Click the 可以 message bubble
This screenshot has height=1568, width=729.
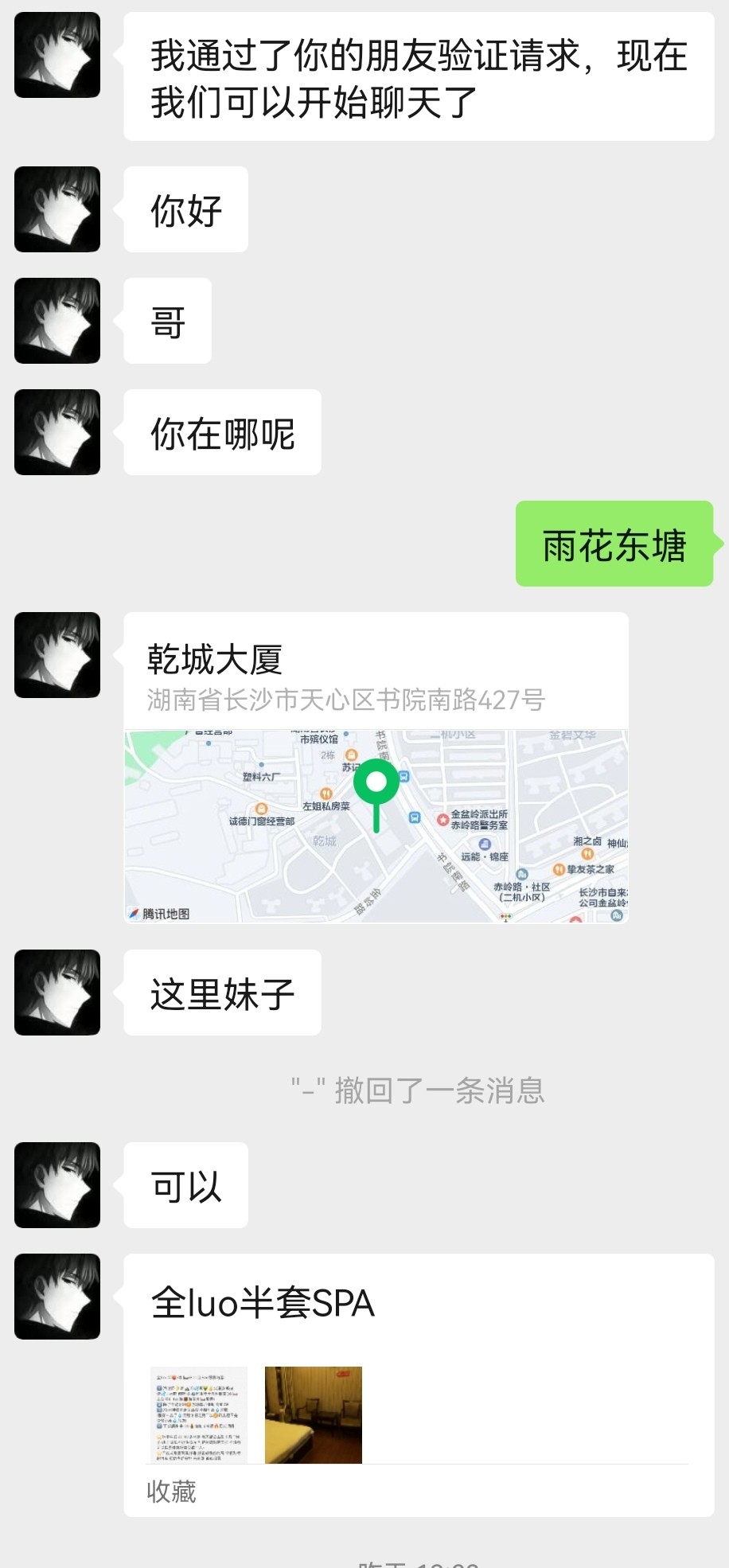(x=185, y=1185)
